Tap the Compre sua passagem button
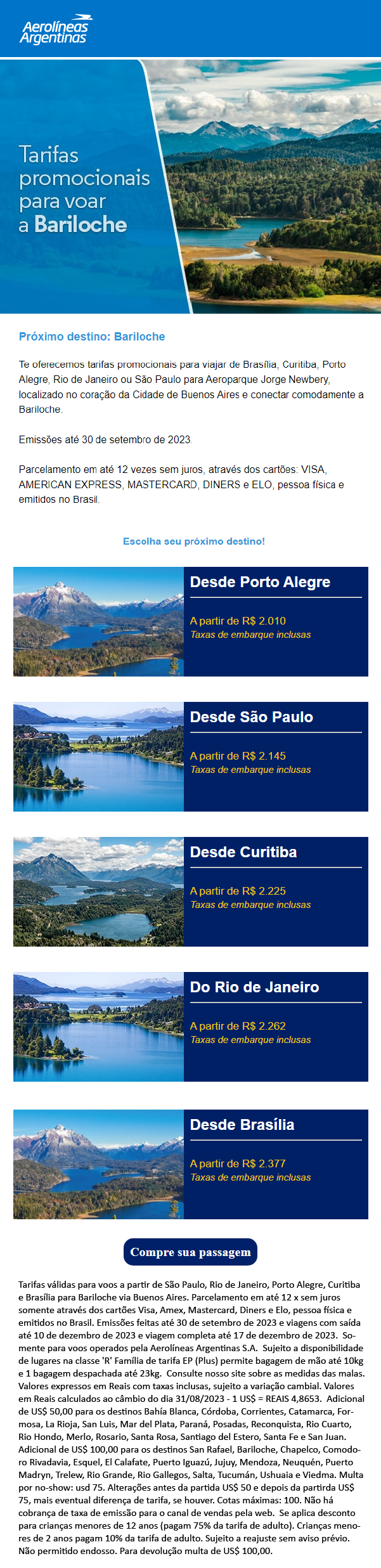Image resolution: width=381 pixels, height=1568 pixels. pos(190,1252)
